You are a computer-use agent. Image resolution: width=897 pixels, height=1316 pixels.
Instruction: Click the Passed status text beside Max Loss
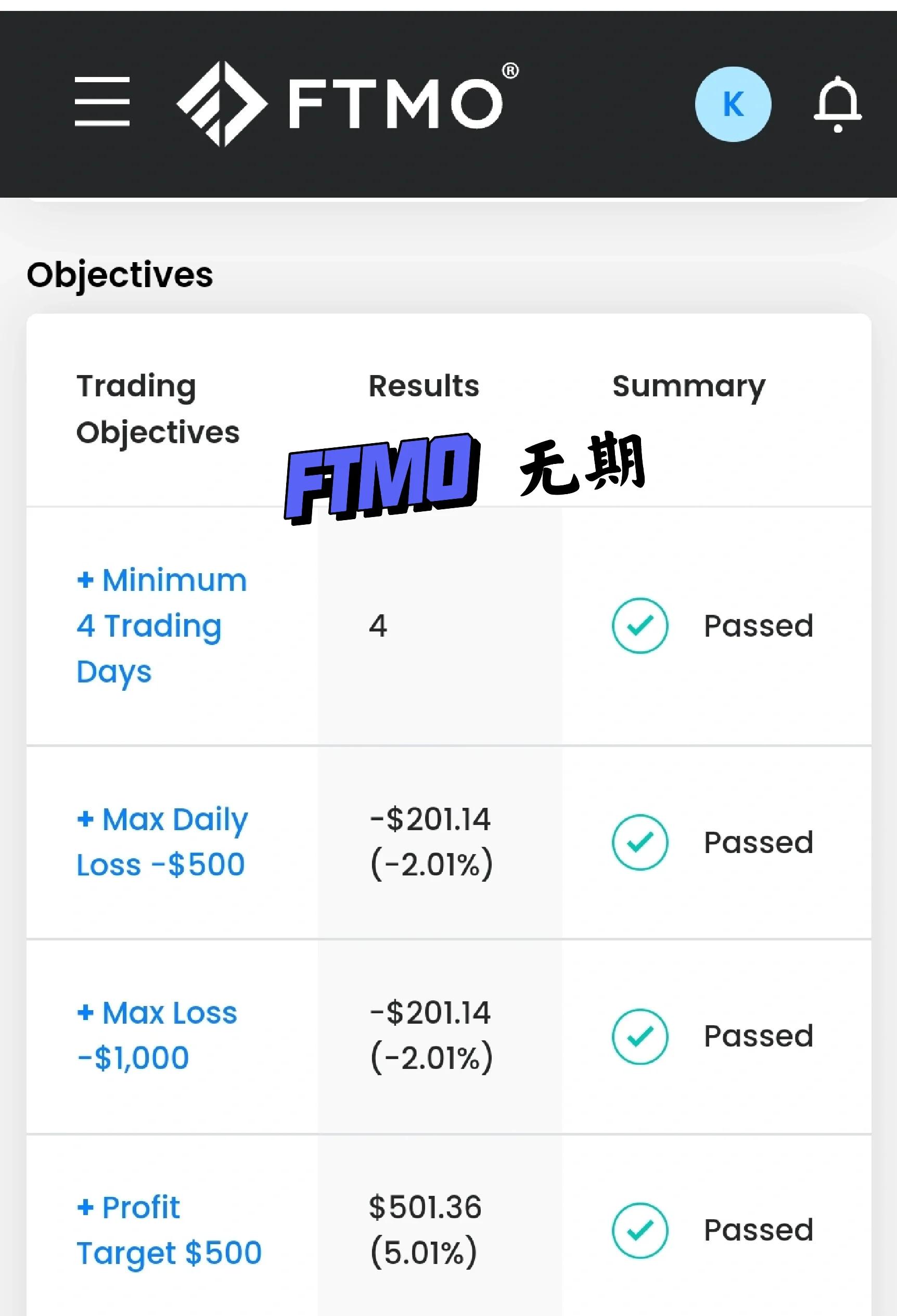[x=759, y=1035]
